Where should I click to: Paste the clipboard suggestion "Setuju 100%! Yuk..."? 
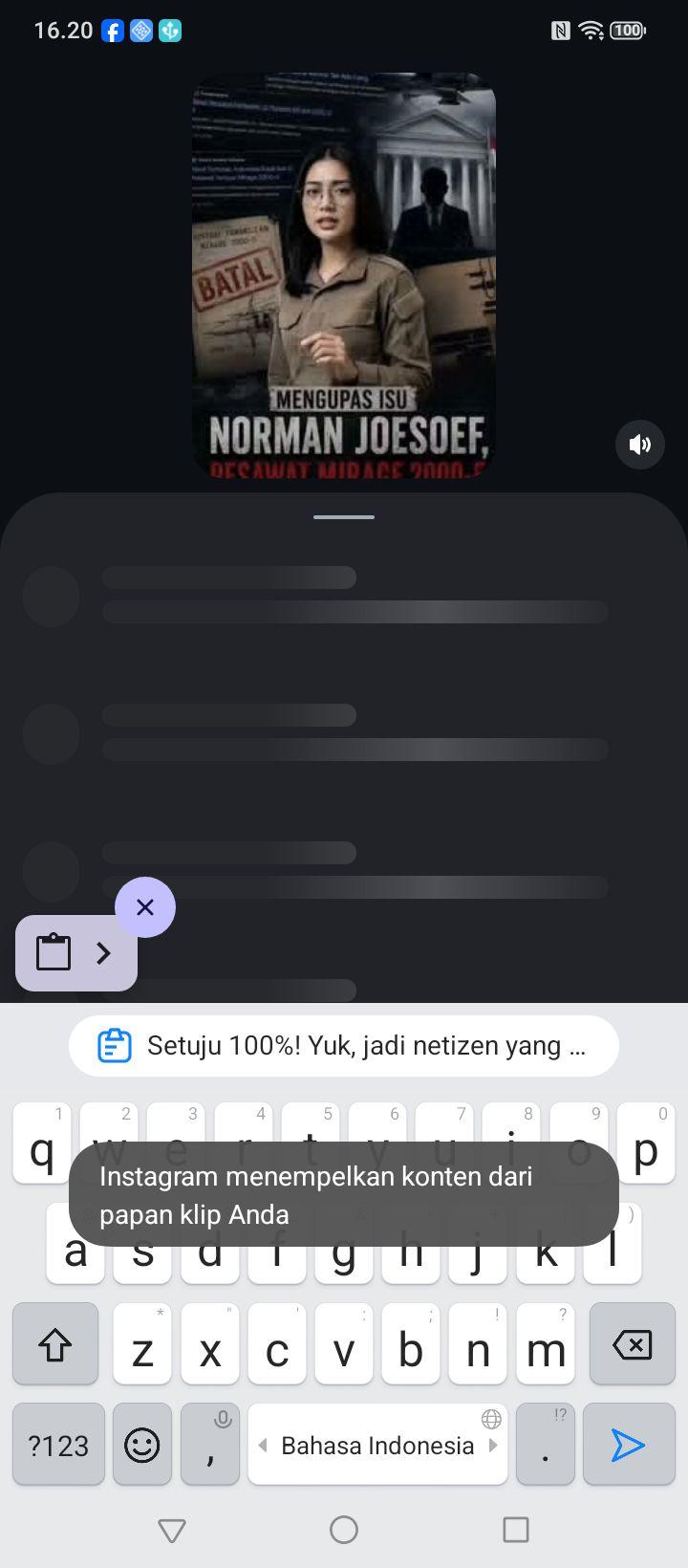(344, 1046)
